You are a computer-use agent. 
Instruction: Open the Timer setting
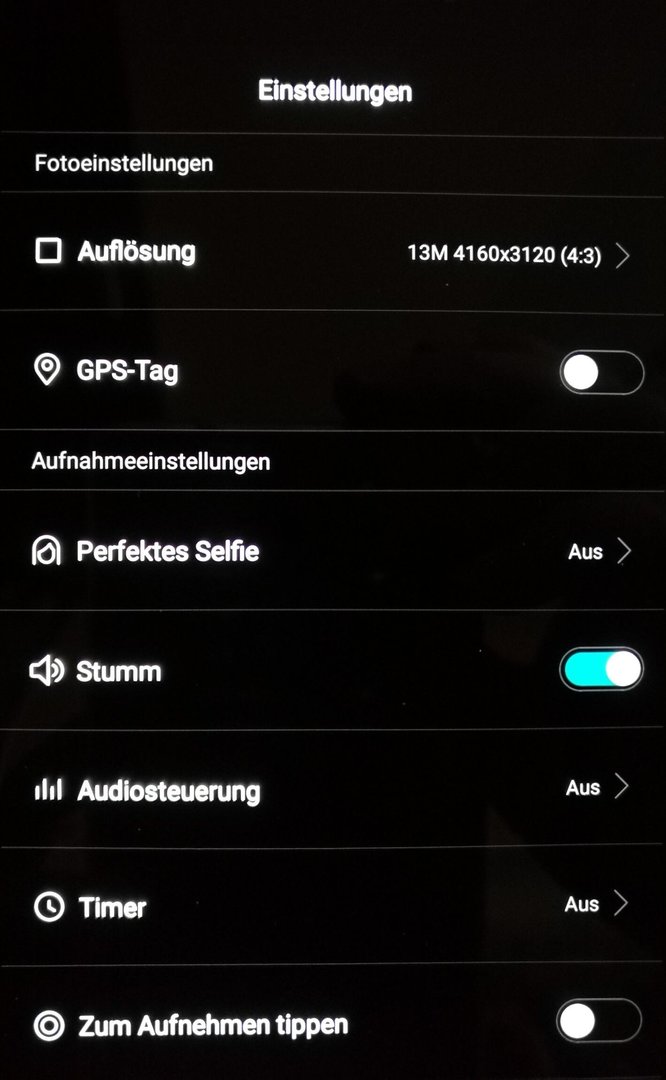tap(333, 906)
